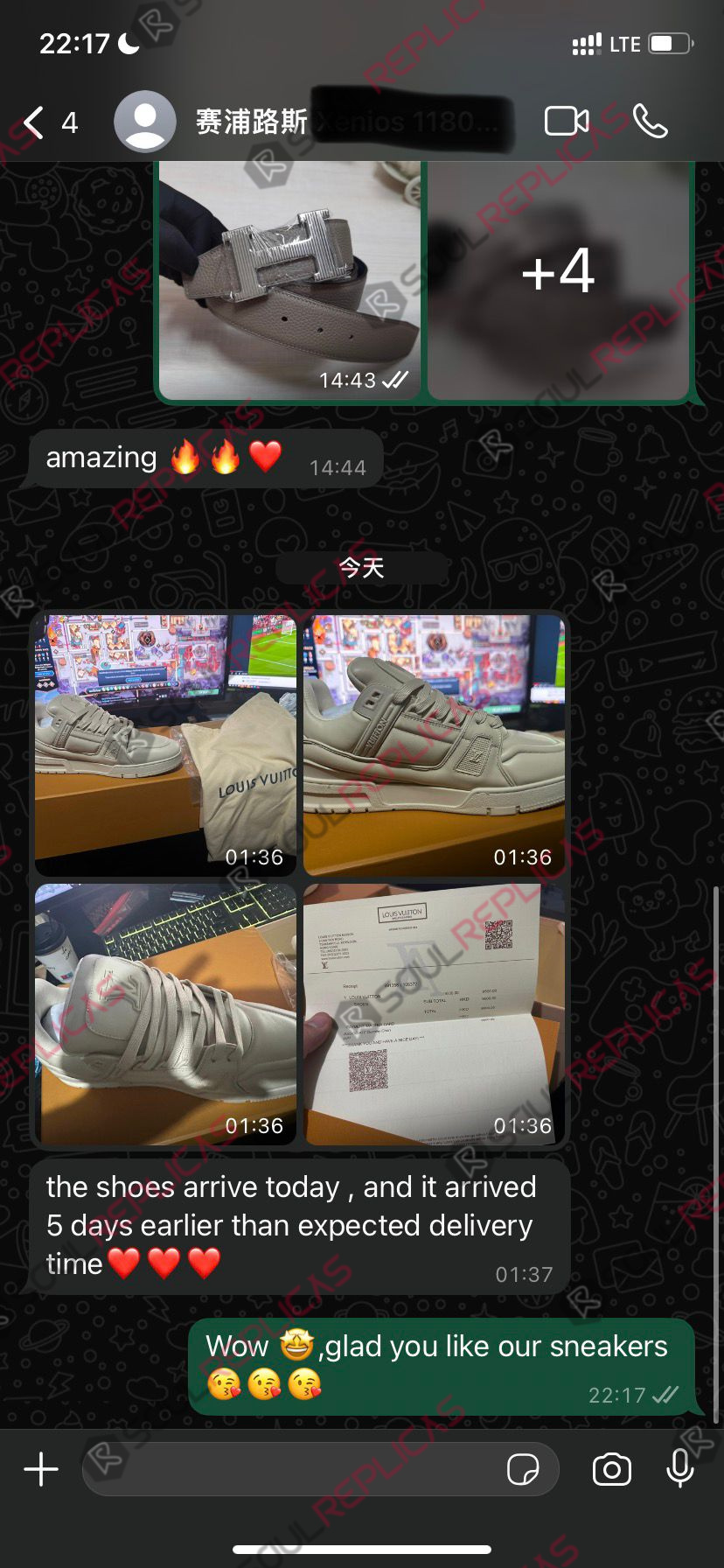Open the sneaker photo with dust bag
The height and width of the screenshot is (1568, 724).
click(165, 745)
